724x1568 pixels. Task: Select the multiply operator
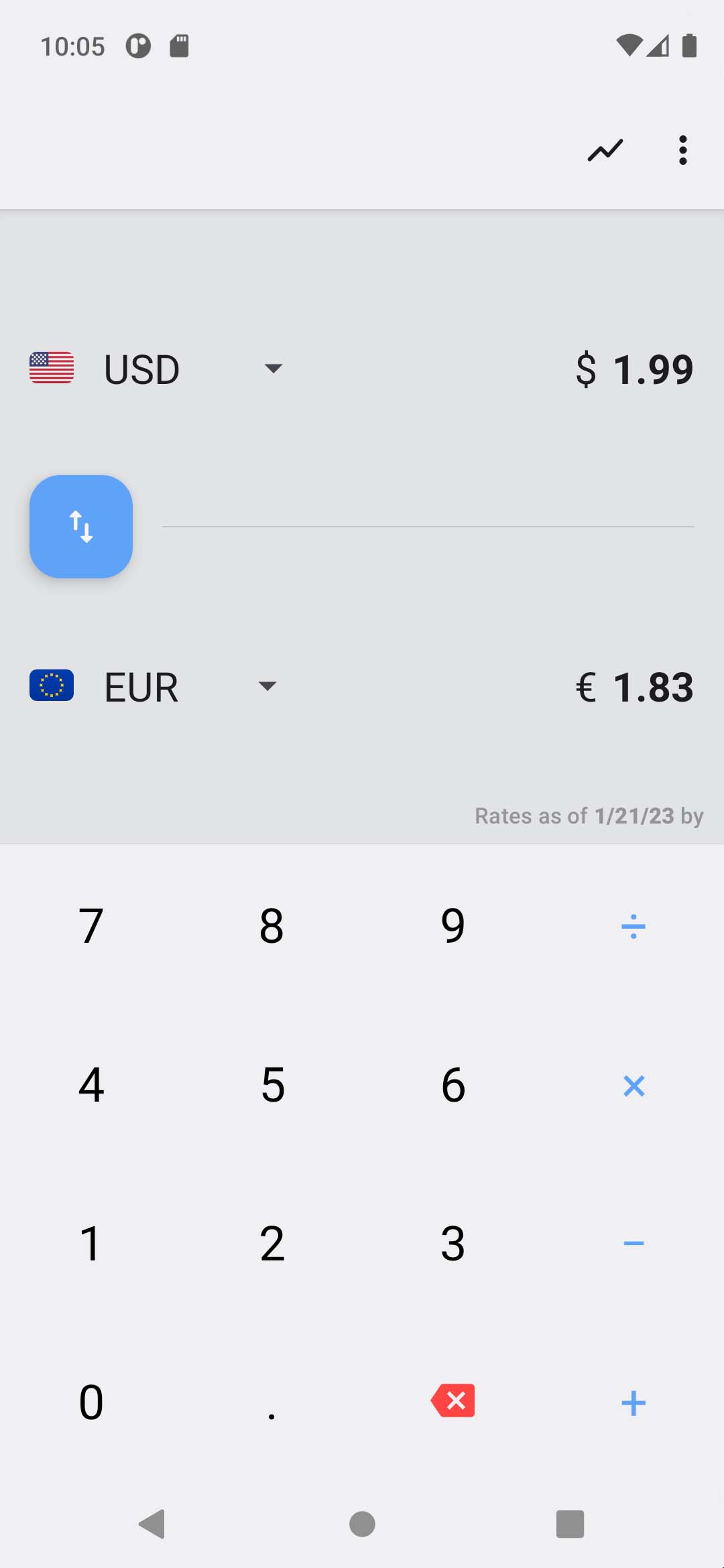(x=633, y=1085)
